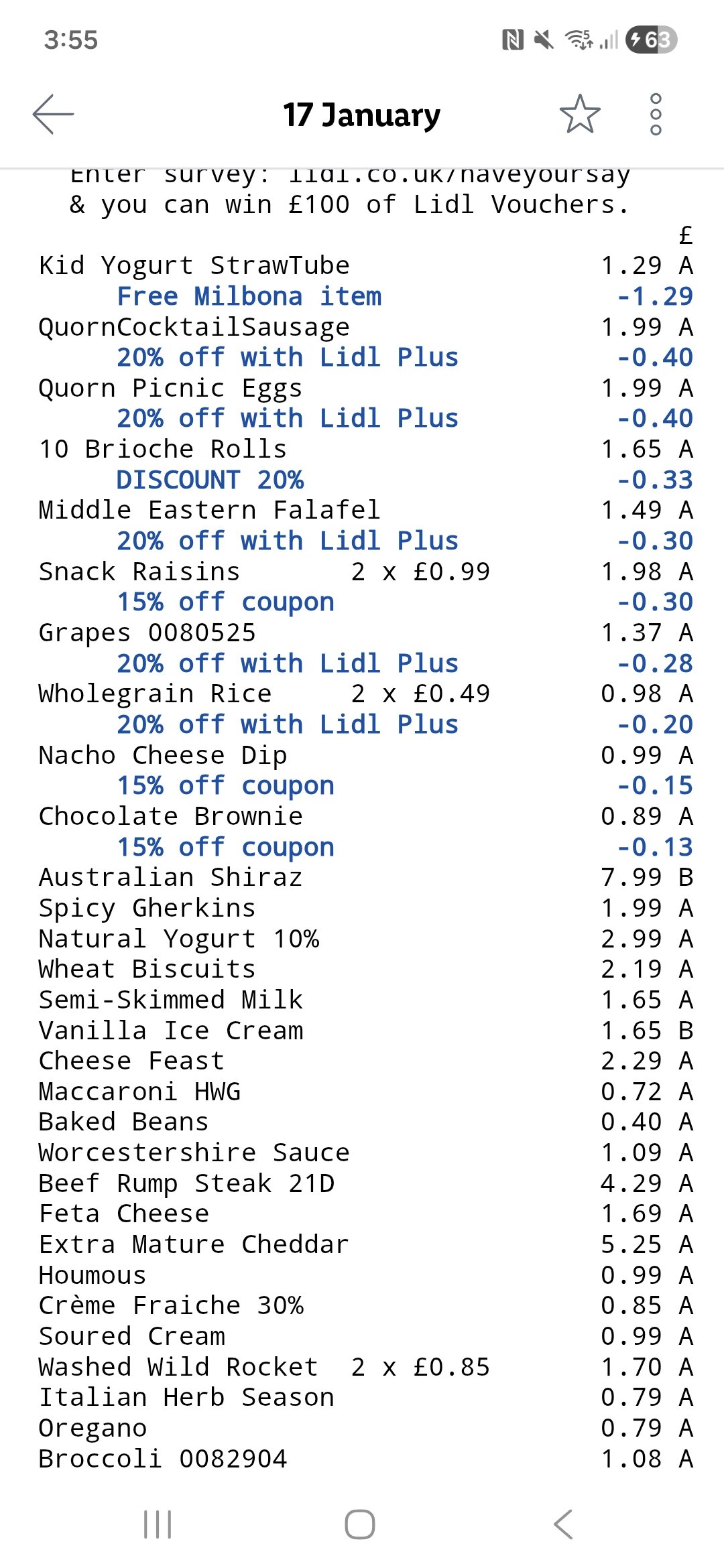Image resolution: width=724 pixels, height=1568 pixels.
Task: Go back from the 17 January receipt
Action: 53,115
